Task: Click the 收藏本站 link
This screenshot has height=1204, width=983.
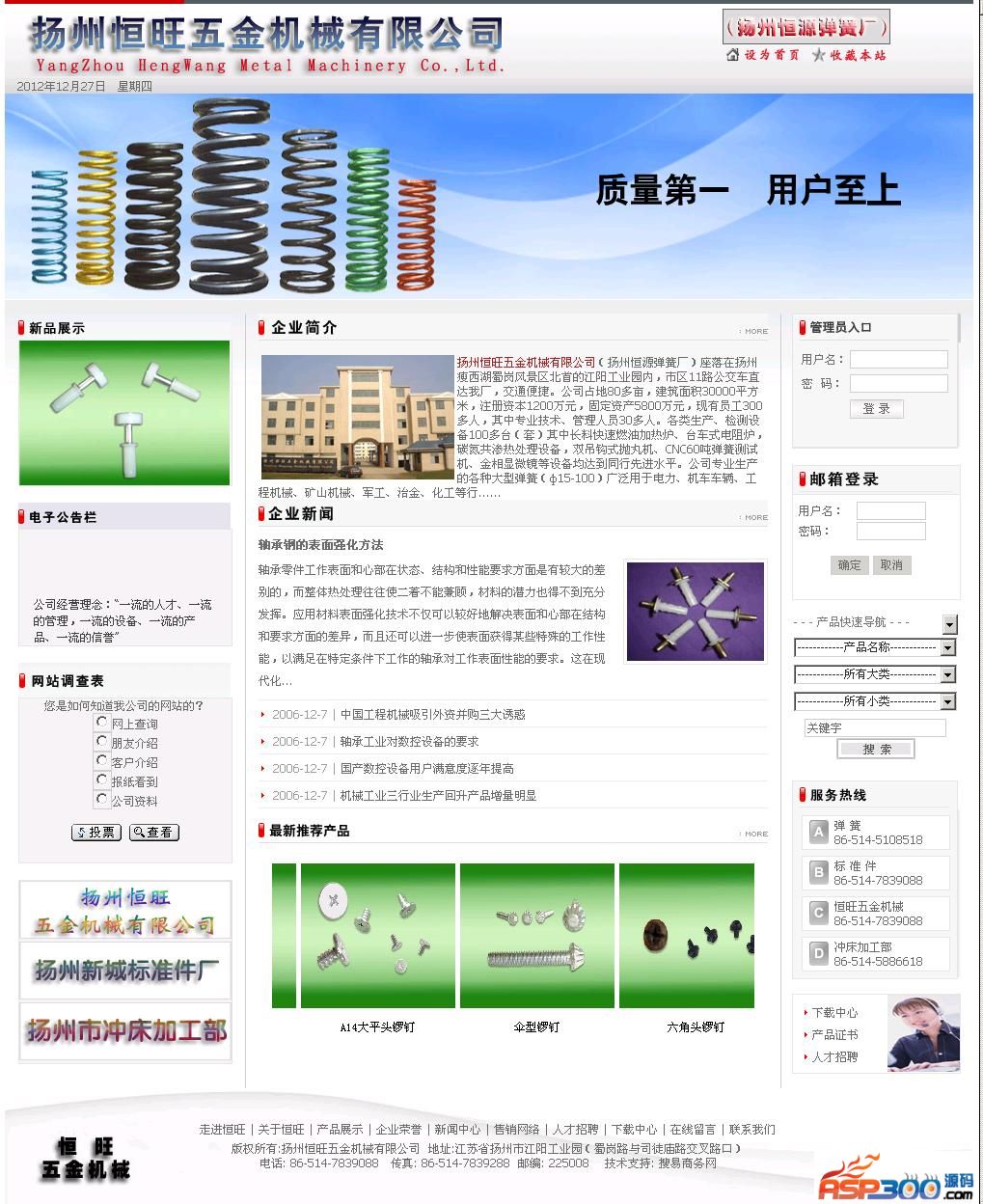Action: (857, 55)
